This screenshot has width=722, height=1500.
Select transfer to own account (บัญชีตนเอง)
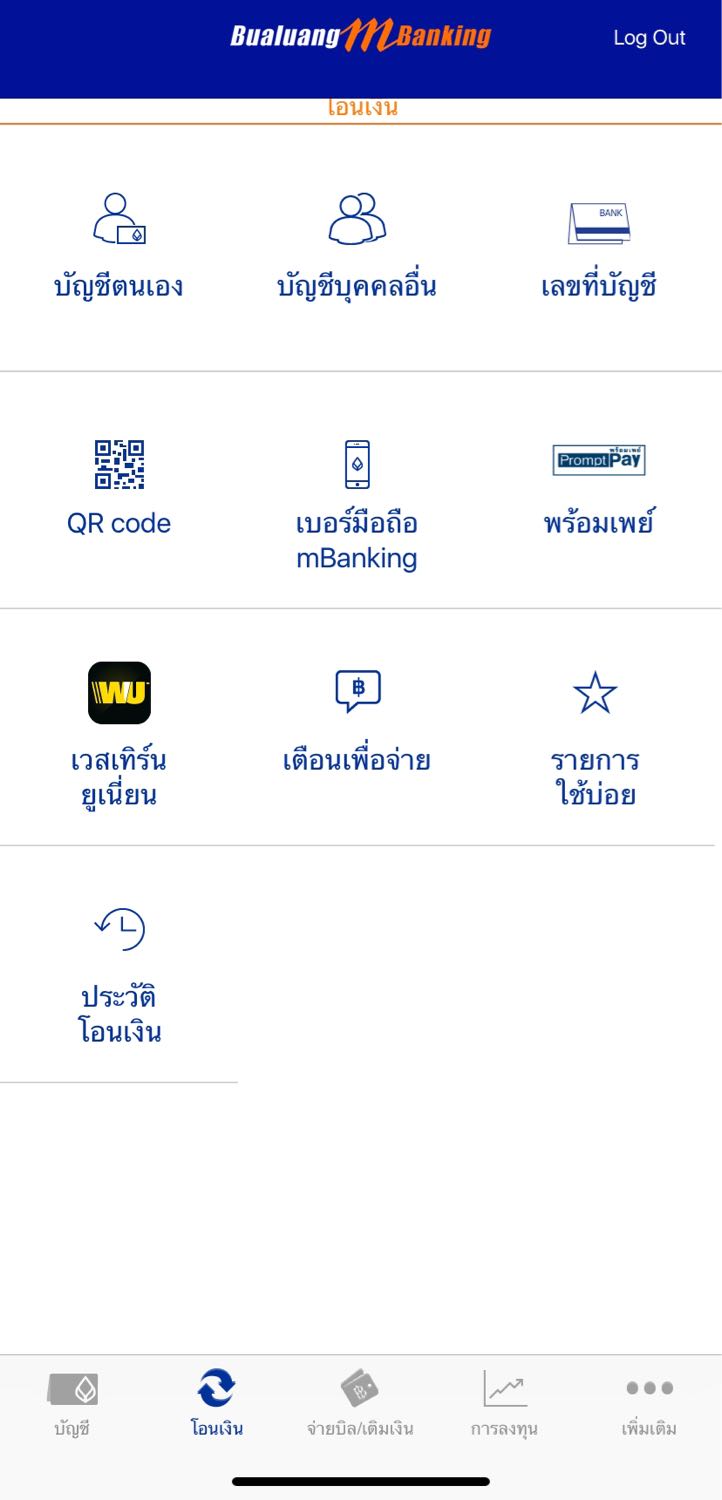click(119, 247)
